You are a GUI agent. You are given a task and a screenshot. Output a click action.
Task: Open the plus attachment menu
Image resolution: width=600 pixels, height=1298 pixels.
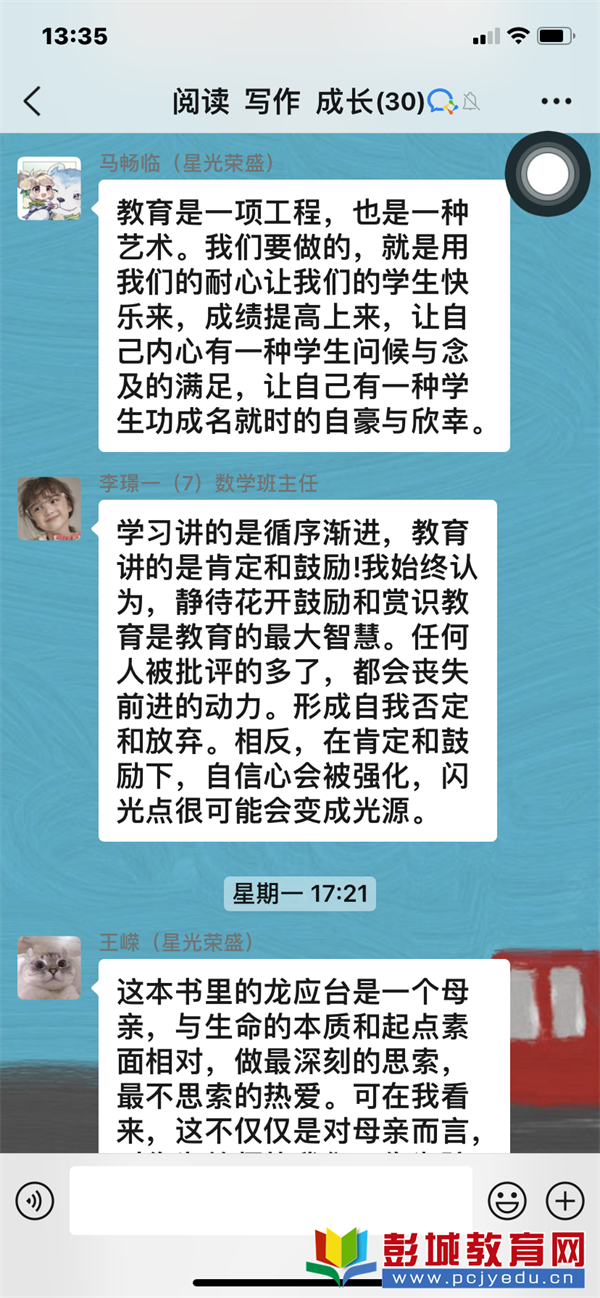565,1199
